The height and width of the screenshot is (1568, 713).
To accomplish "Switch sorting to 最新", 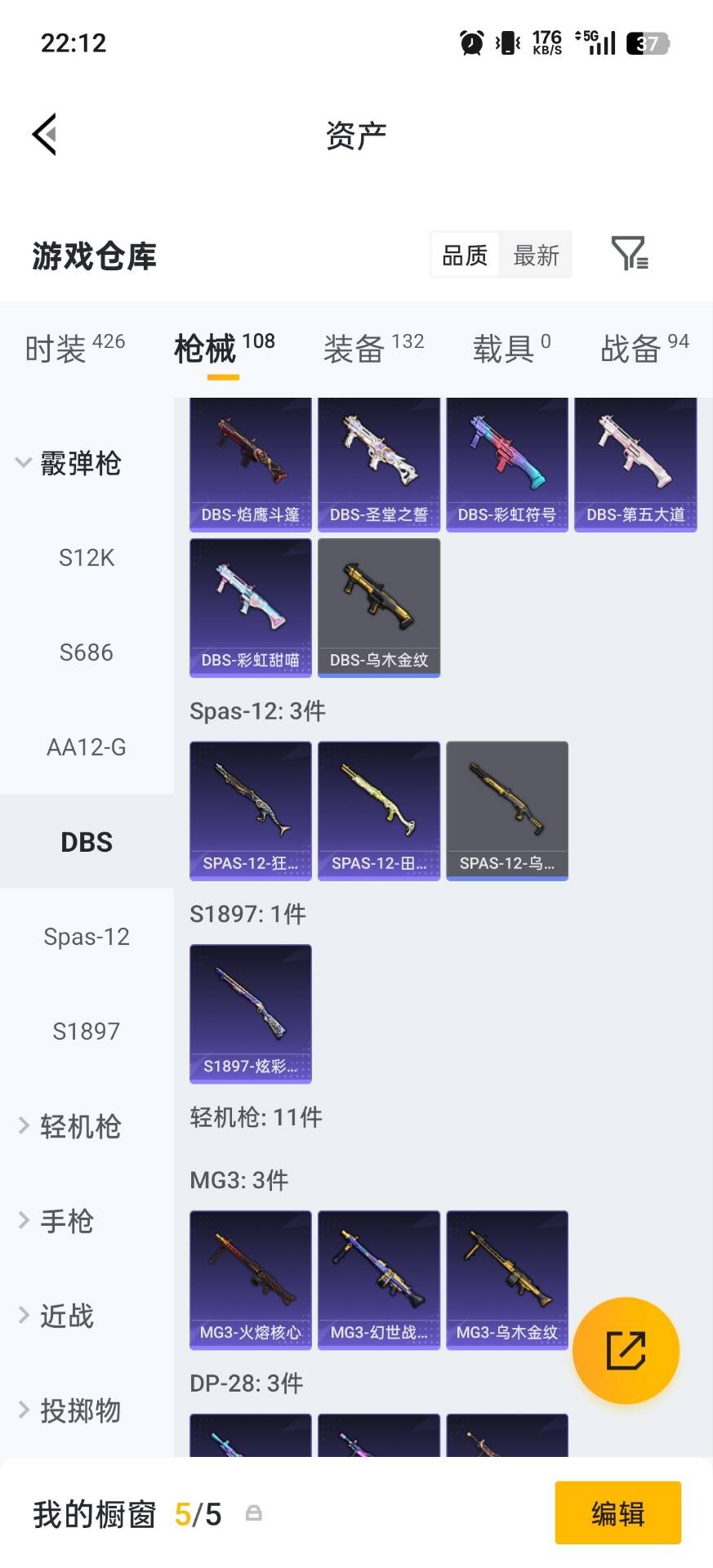I will [x=536, y=255].
